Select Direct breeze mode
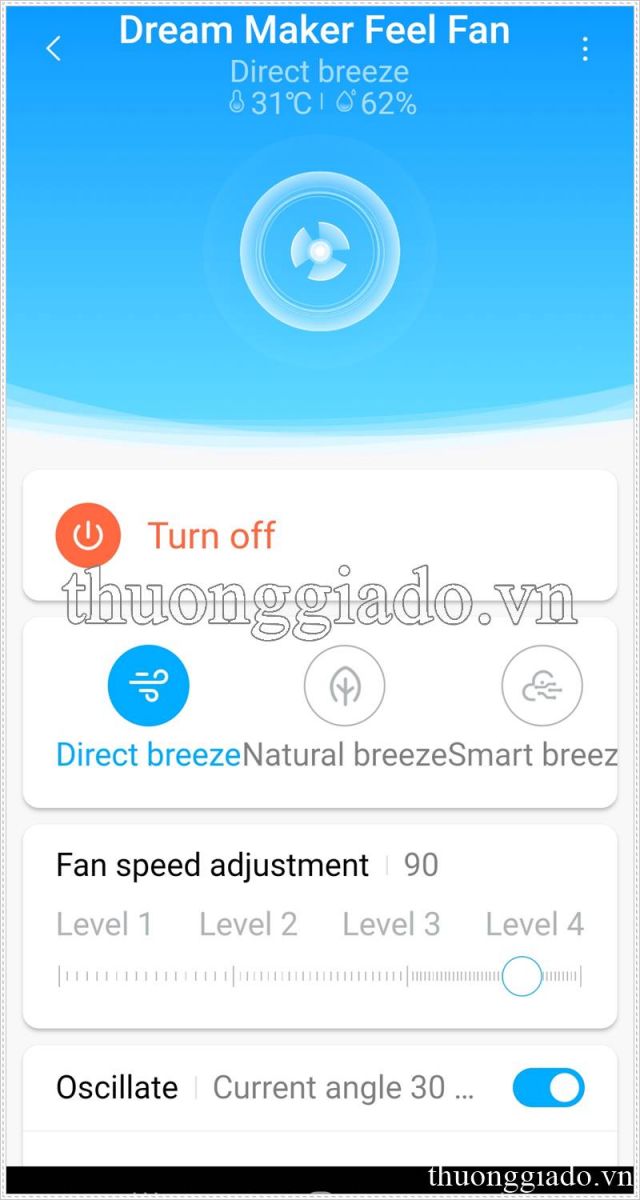640x1200 pixels. 148,686
